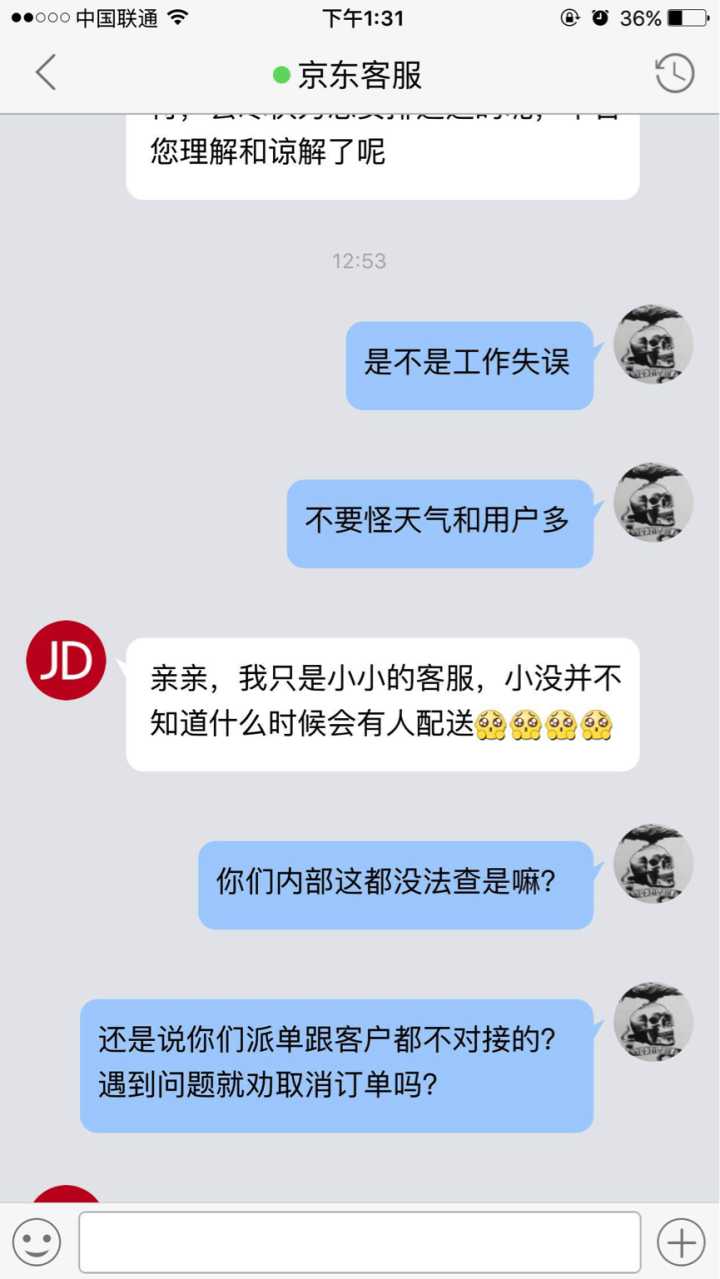Open chat history clock icon
The width and height of the screenshot is (720, 1279).
coord(674,73)
